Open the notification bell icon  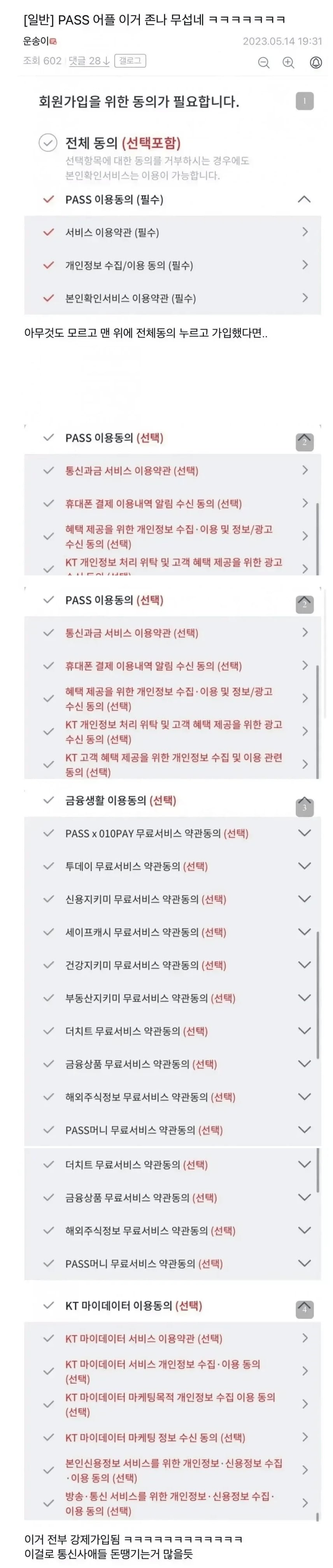[x=315, y=63]
